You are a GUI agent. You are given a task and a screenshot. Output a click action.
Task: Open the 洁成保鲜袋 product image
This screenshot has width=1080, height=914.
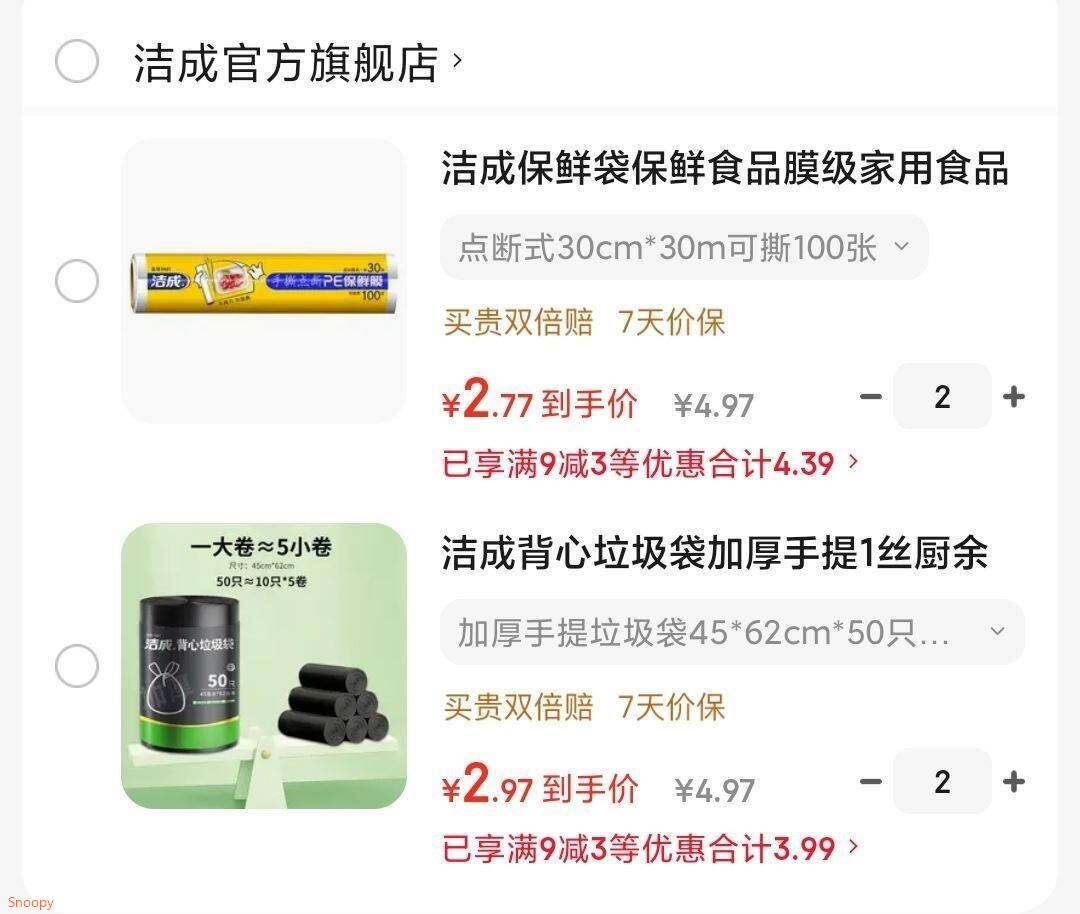264,281
